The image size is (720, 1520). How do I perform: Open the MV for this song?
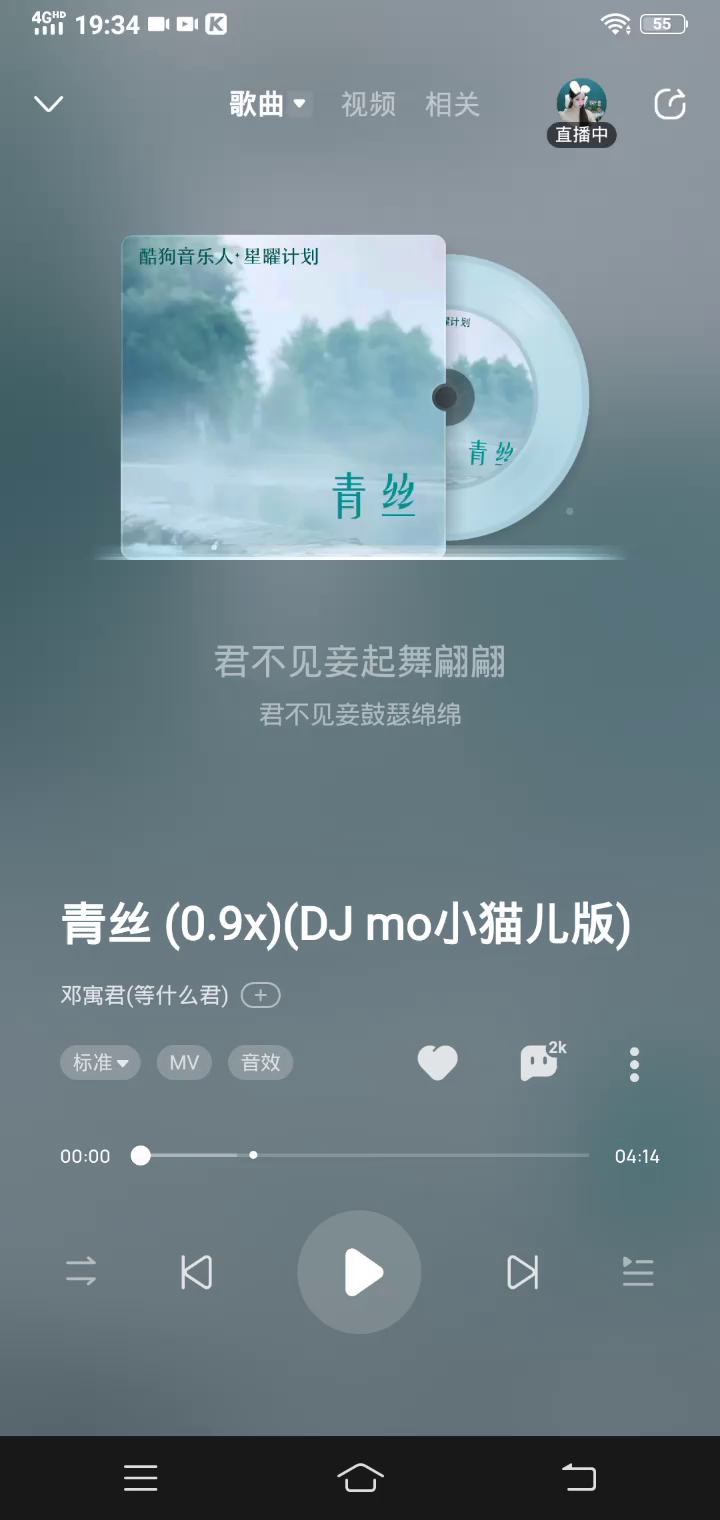pyautogui.click(x=184, y=1062)
